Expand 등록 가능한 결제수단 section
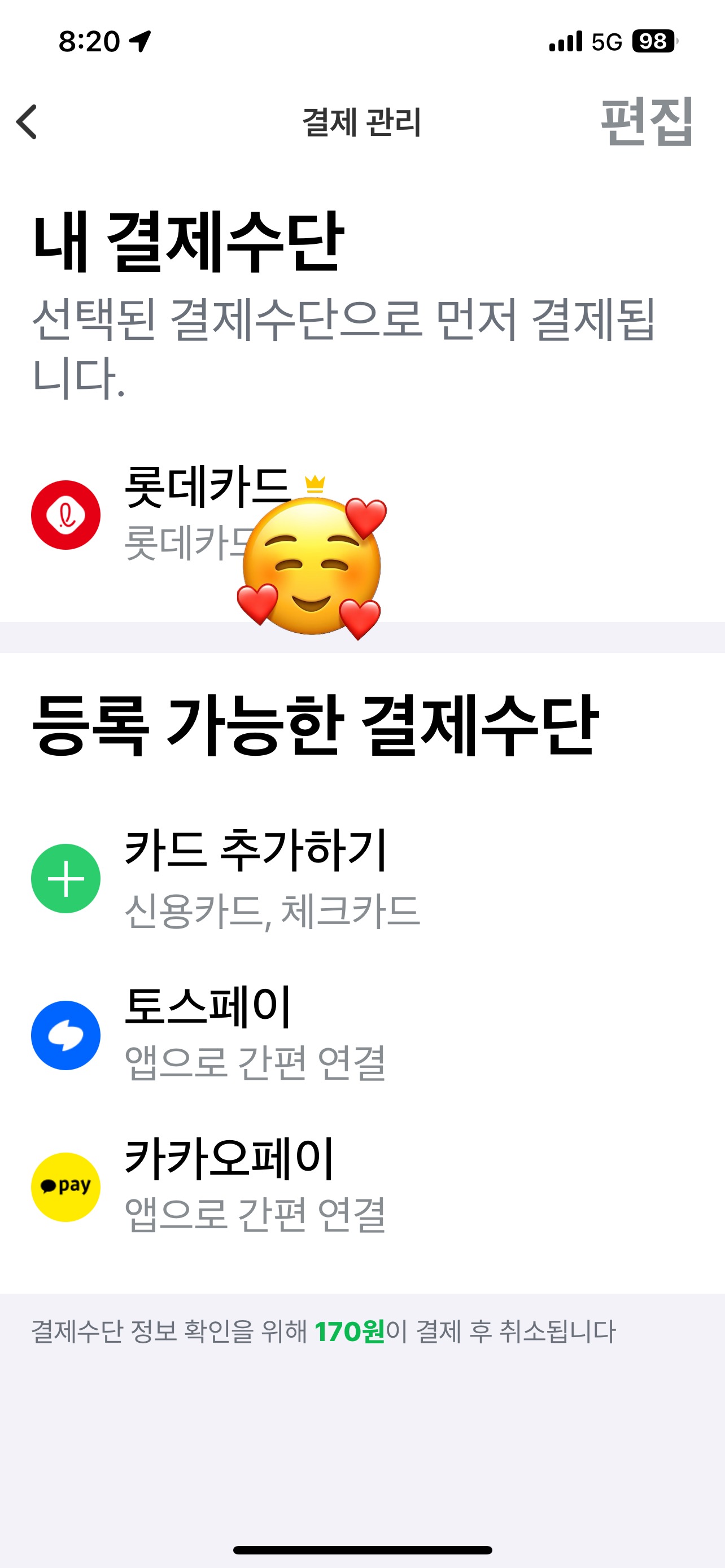 coord(317,724)
